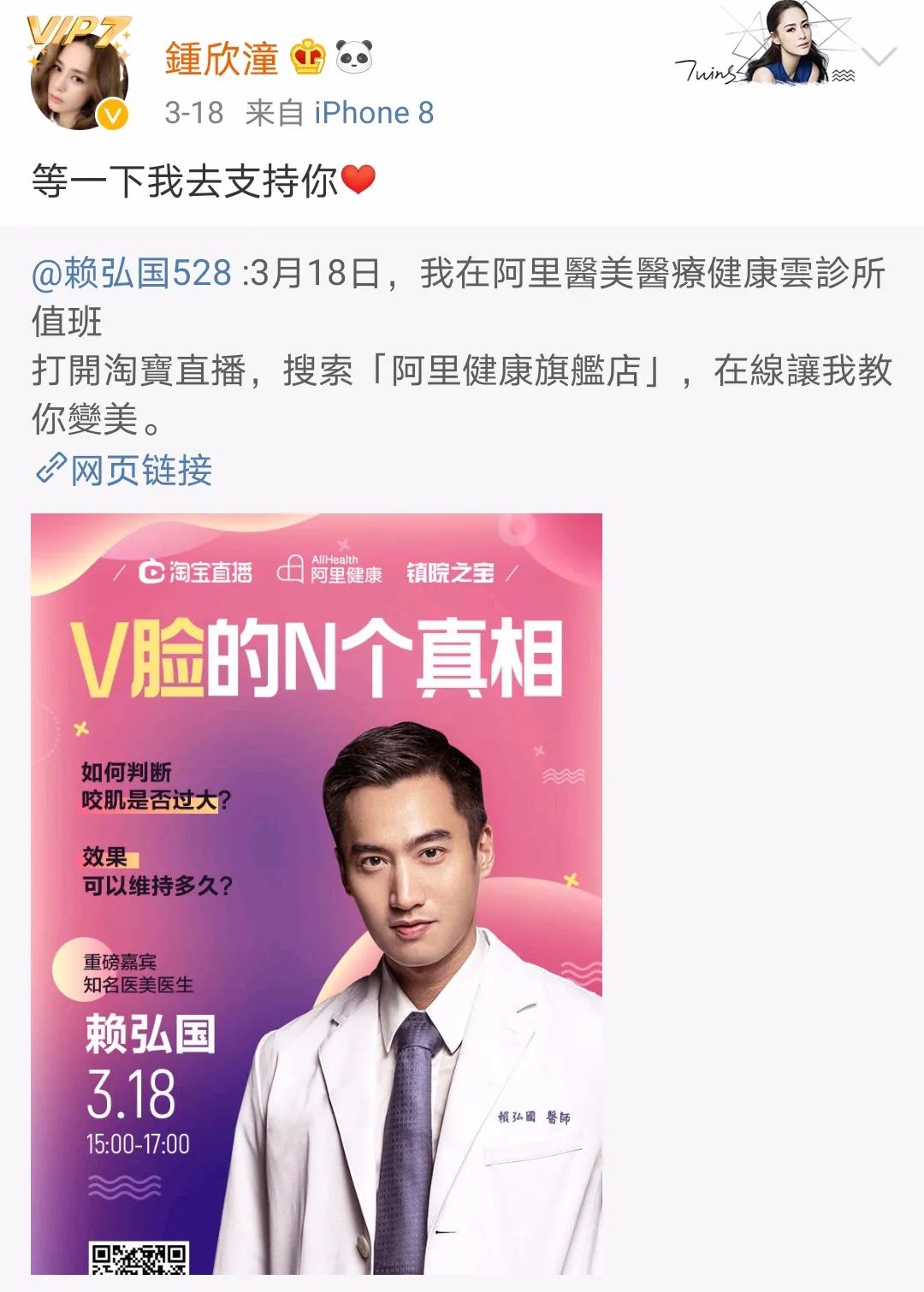Open 鍾欣潼's profile avatar
924x1292 pixels.
[x=79, y=82]
